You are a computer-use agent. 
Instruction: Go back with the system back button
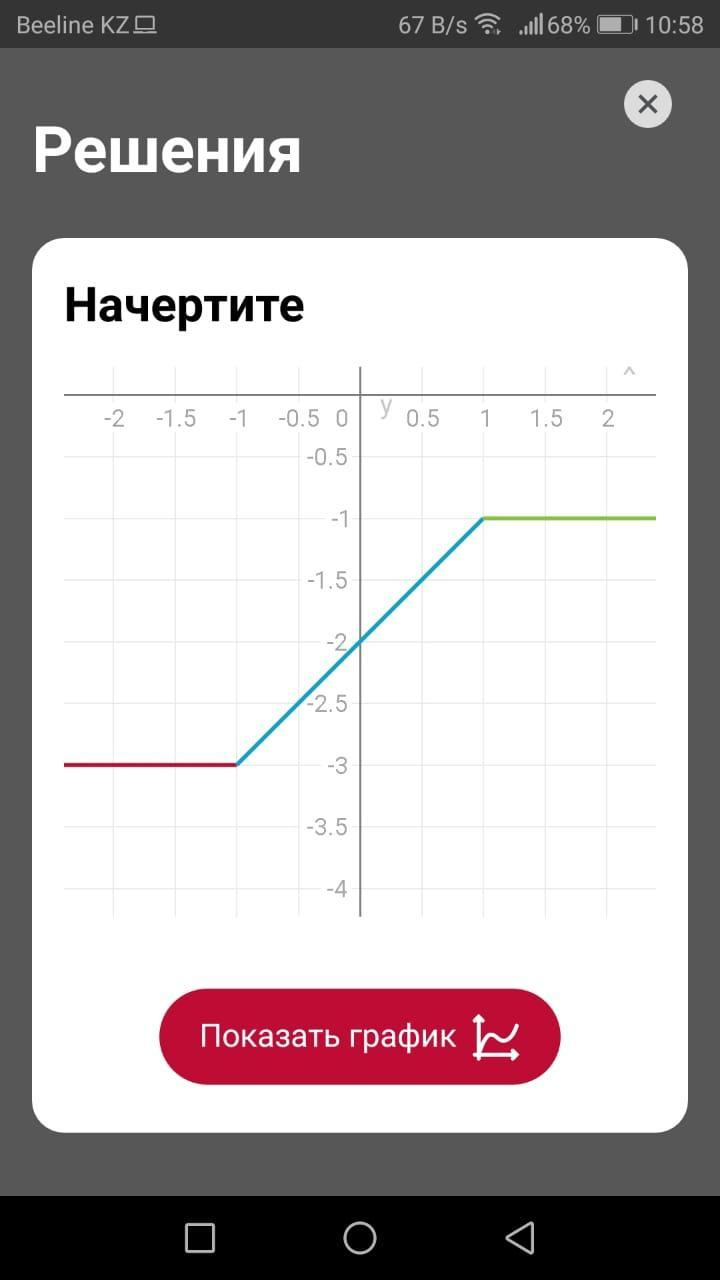point(519,1238)
